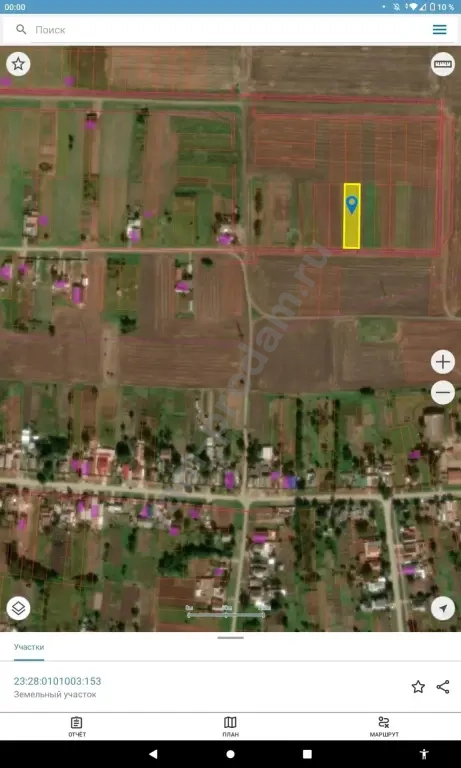Viewport: 461px width, 768px height.
Task: Tap the Поиск search field
Action: click(x=220, y=30)
